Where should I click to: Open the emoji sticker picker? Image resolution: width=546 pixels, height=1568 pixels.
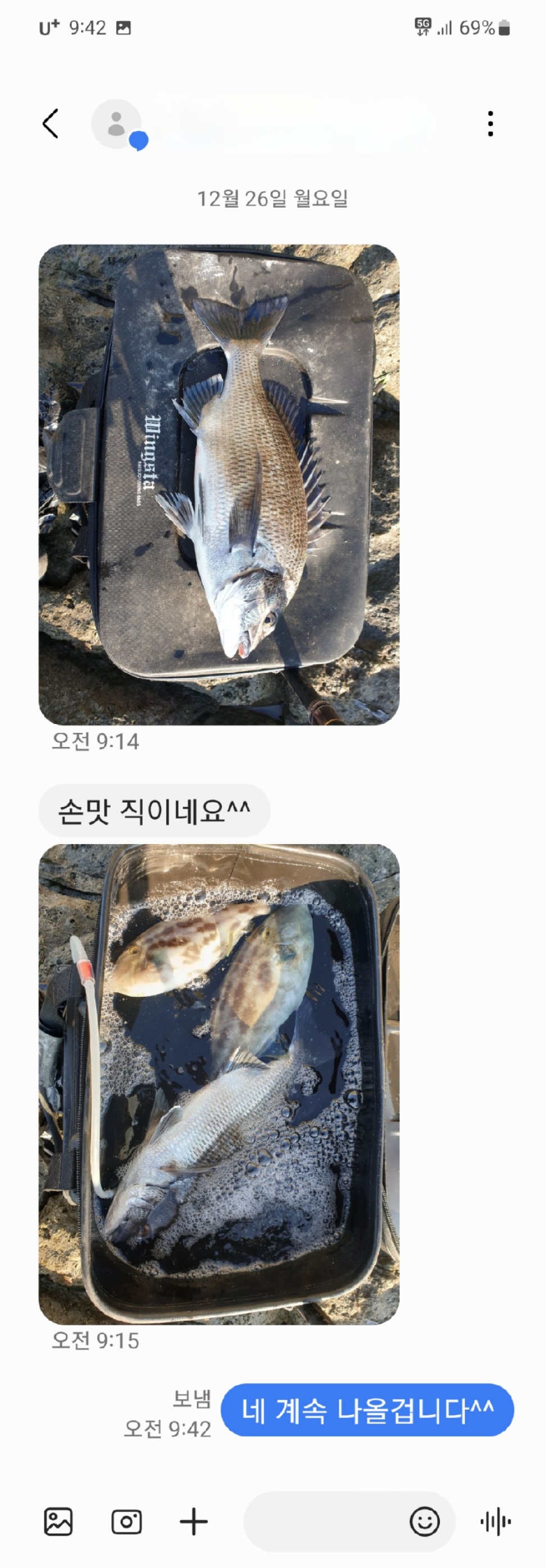click(x=424, y=1521)
